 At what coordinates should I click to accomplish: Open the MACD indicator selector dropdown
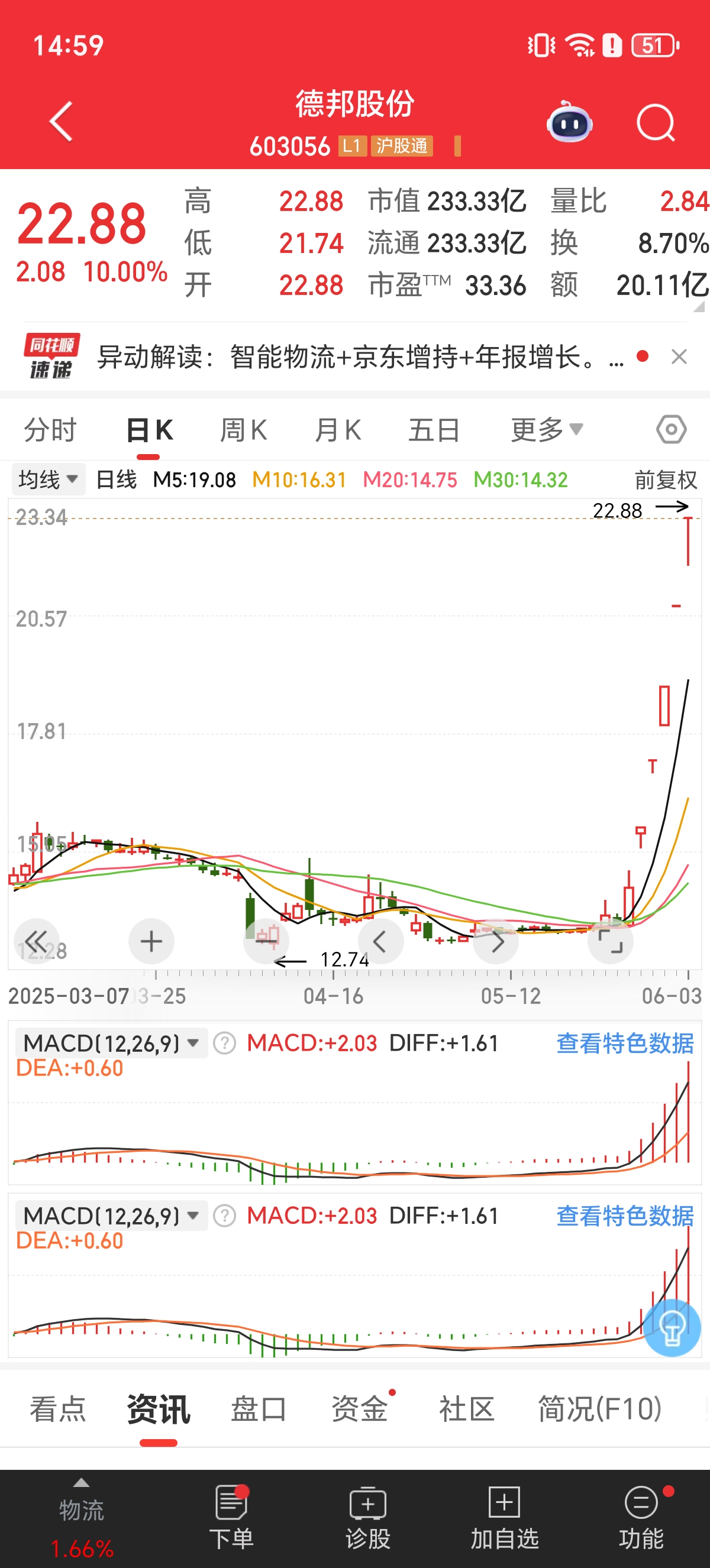110,1044
